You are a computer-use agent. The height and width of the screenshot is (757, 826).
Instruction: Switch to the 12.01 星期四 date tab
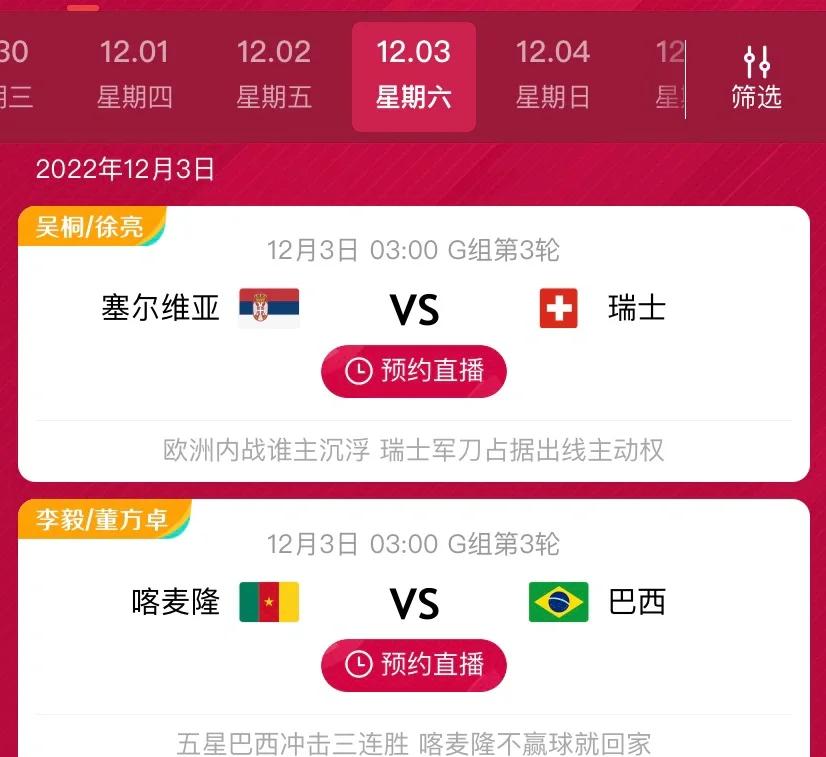(x=134, y=74)
